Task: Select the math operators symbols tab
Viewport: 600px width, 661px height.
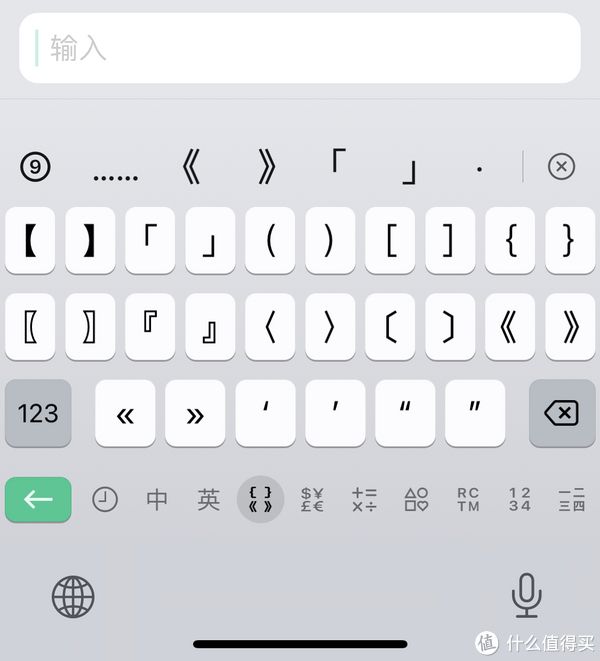Action: pyautogui.click(x=364, y=499)
